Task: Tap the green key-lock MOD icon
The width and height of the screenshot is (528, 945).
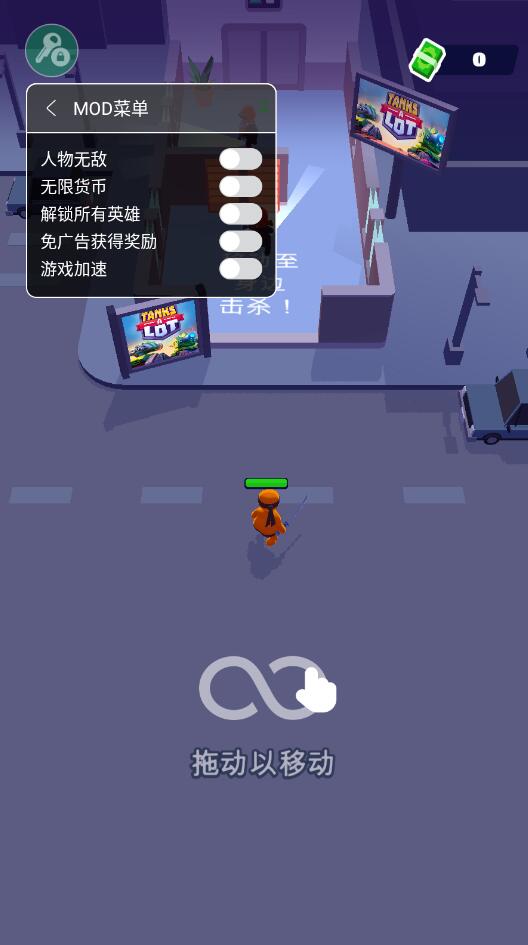Action: tap(52, 51)
